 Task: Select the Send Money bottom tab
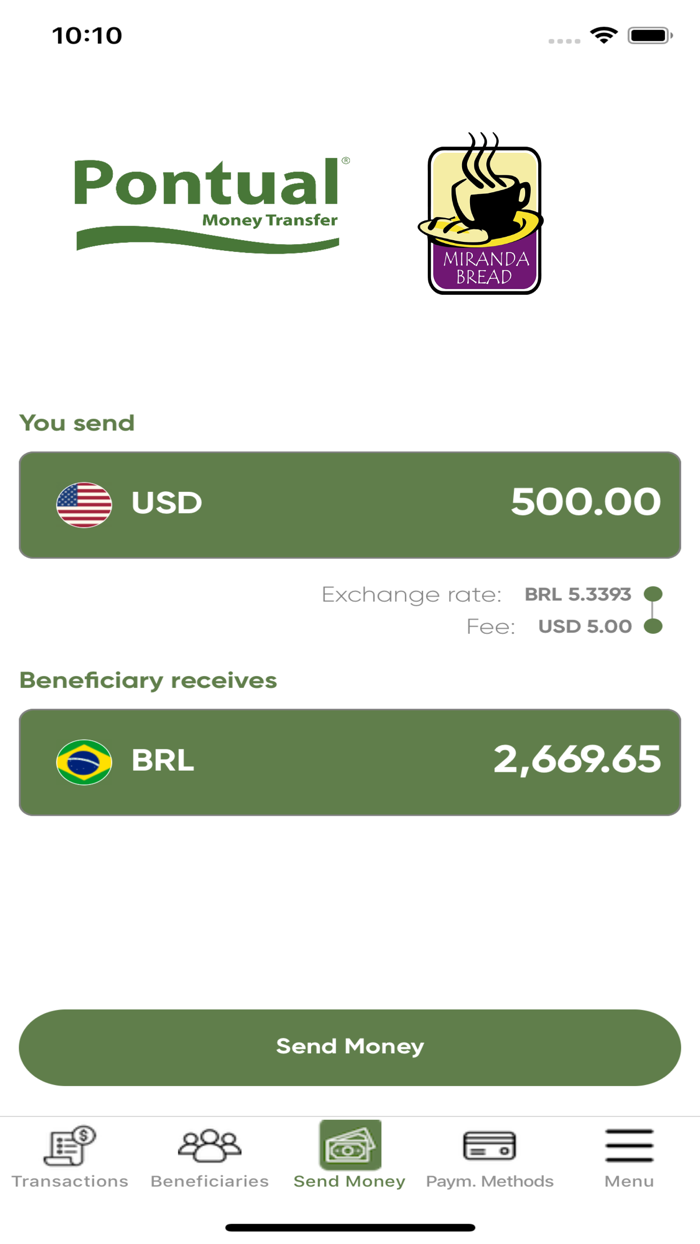point(350,1157)
